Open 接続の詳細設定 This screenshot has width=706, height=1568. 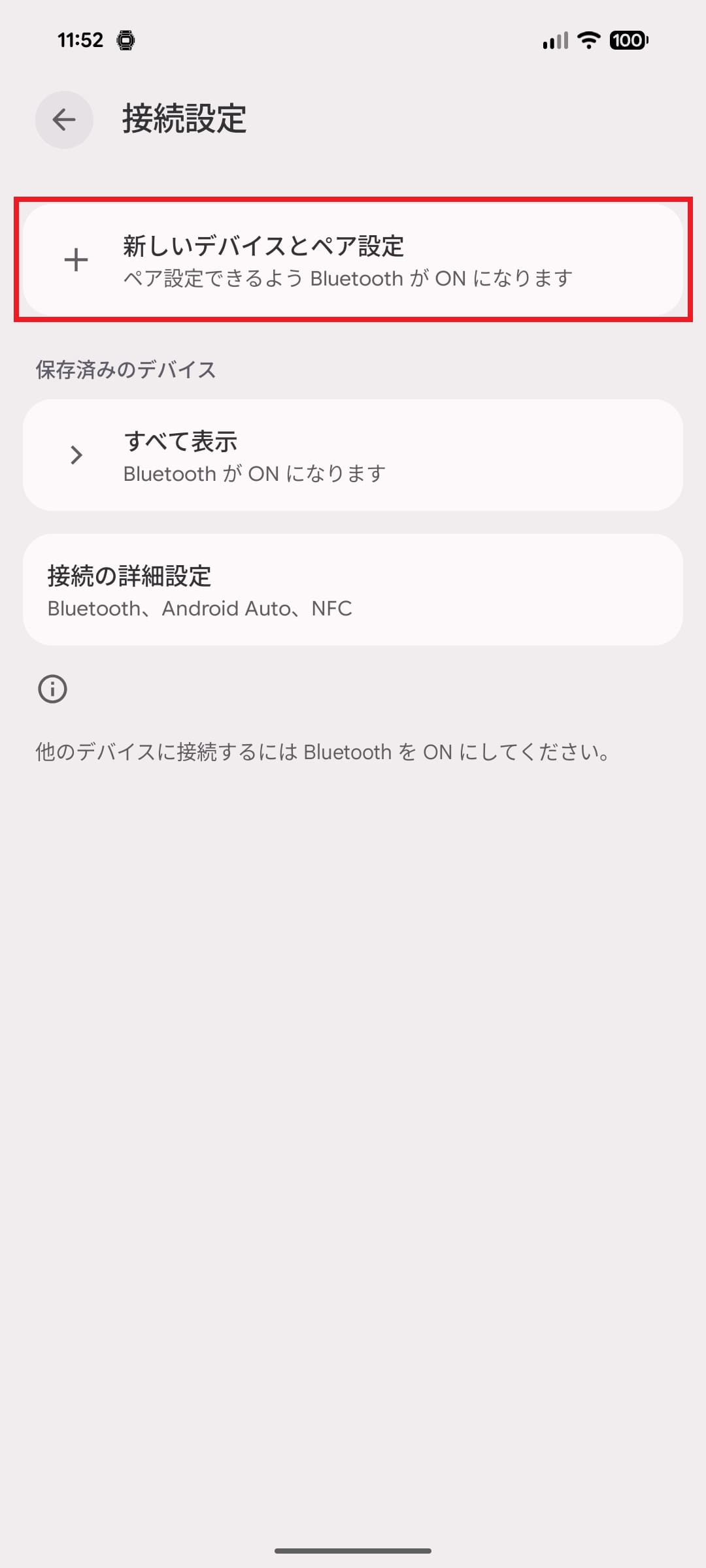[x=353, y=590]
